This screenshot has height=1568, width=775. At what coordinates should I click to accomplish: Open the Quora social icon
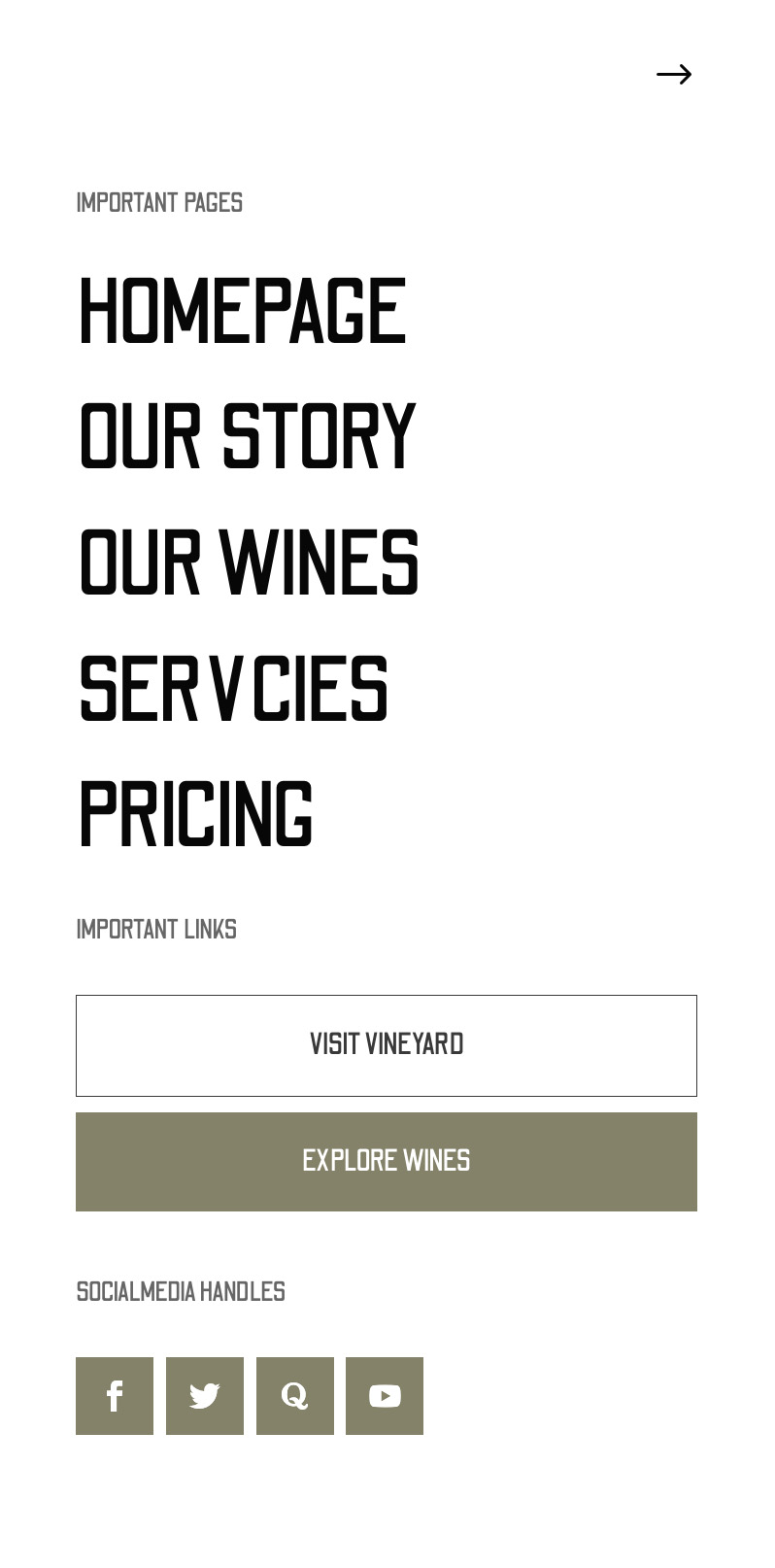(x=295, y=1396)
